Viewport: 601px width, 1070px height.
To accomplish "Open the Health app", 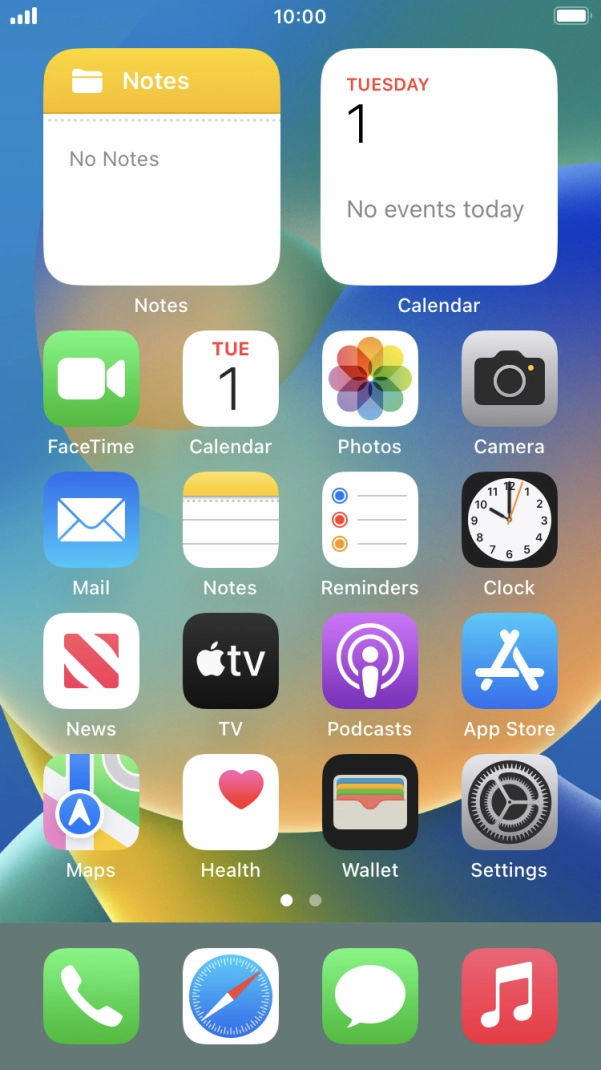I will click(x=230, y=802).
